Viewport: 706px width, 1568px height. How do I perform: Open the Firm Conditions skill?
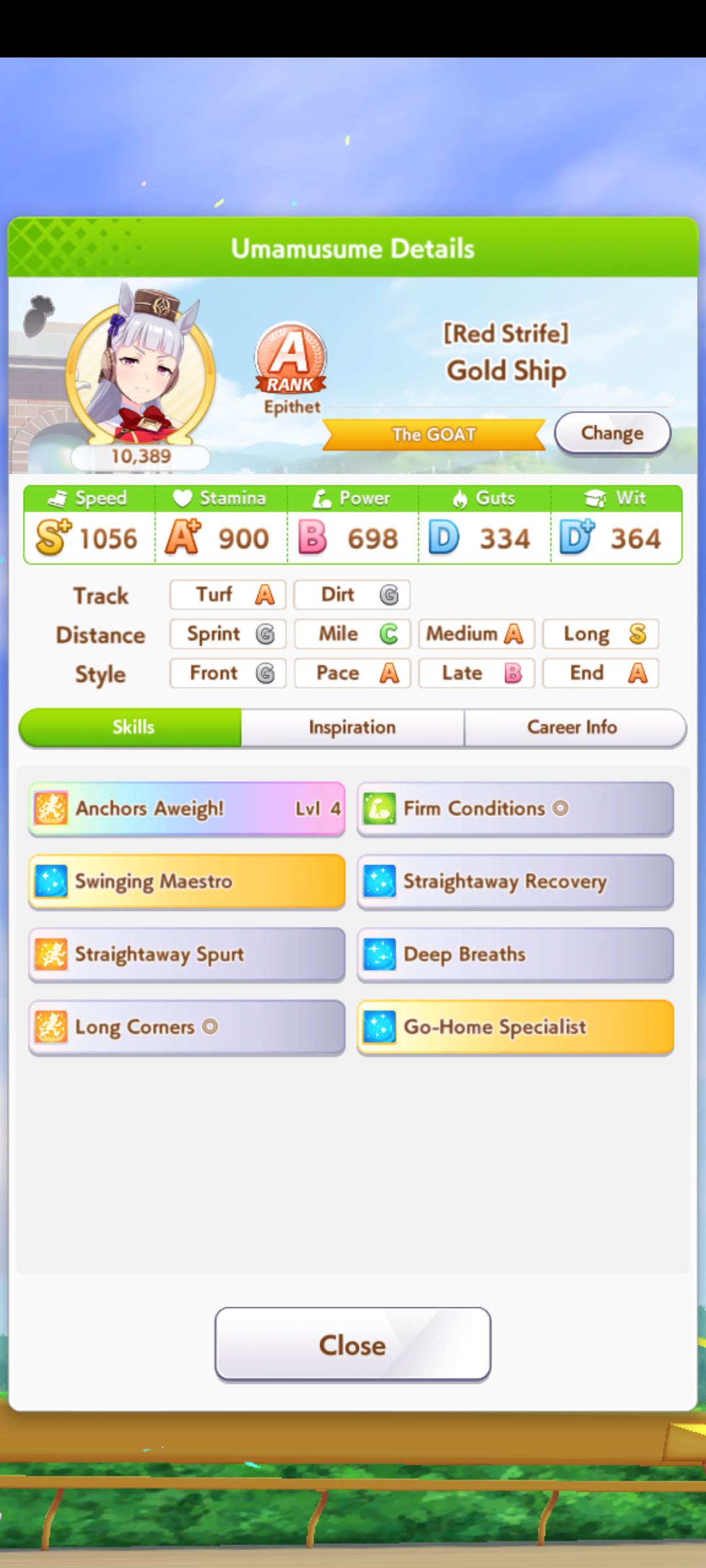[x=515, y=809]
